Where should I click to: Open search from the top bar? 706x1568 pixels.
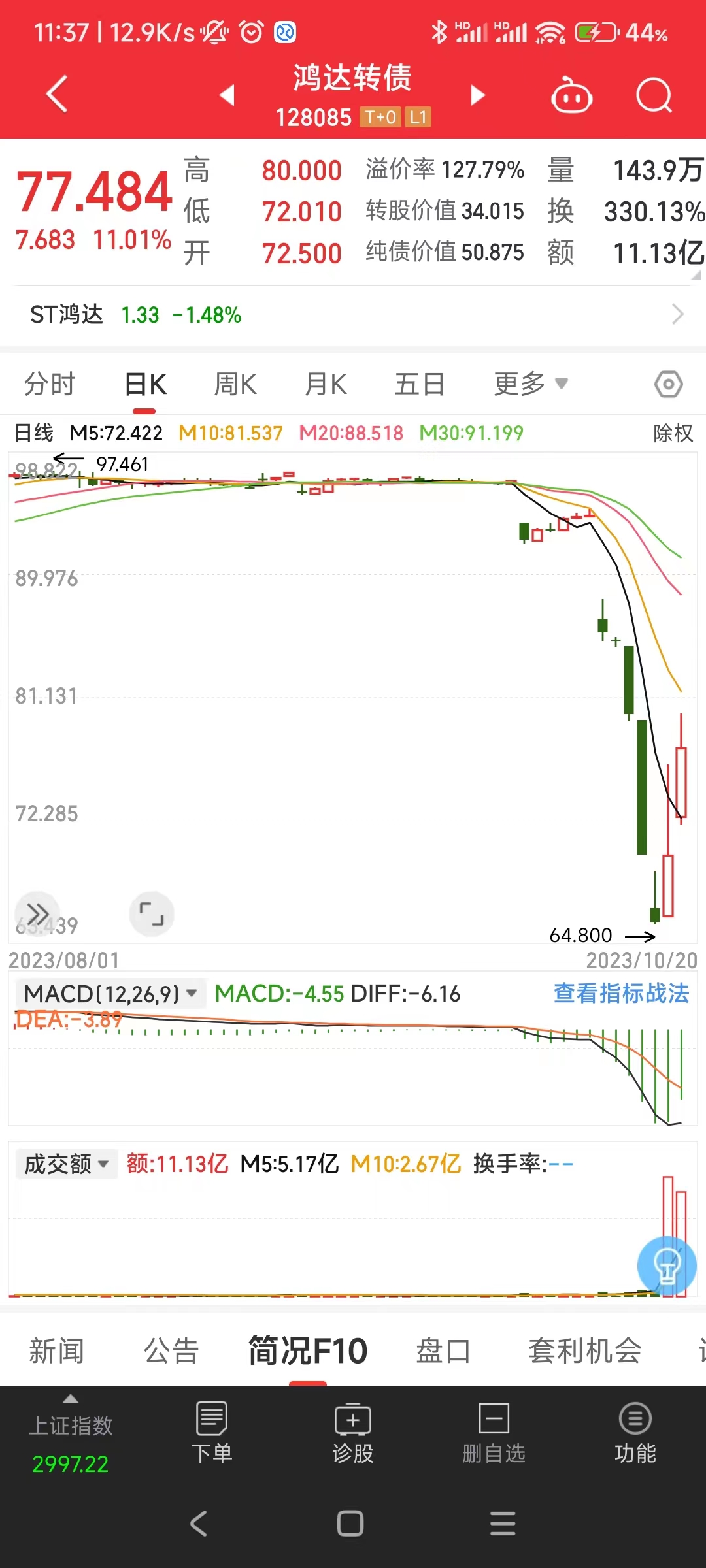[x=654, y=95]
